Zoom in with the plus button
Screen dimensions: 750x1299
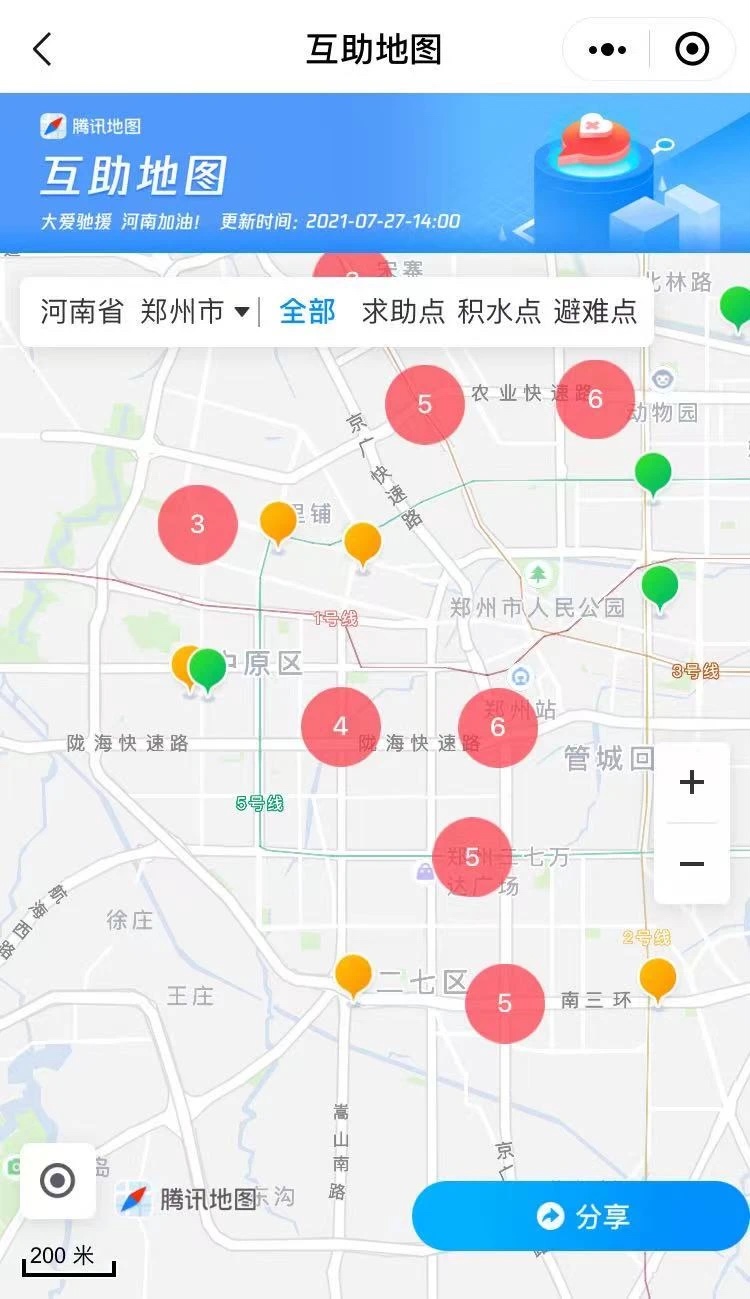tap(692, 782)
